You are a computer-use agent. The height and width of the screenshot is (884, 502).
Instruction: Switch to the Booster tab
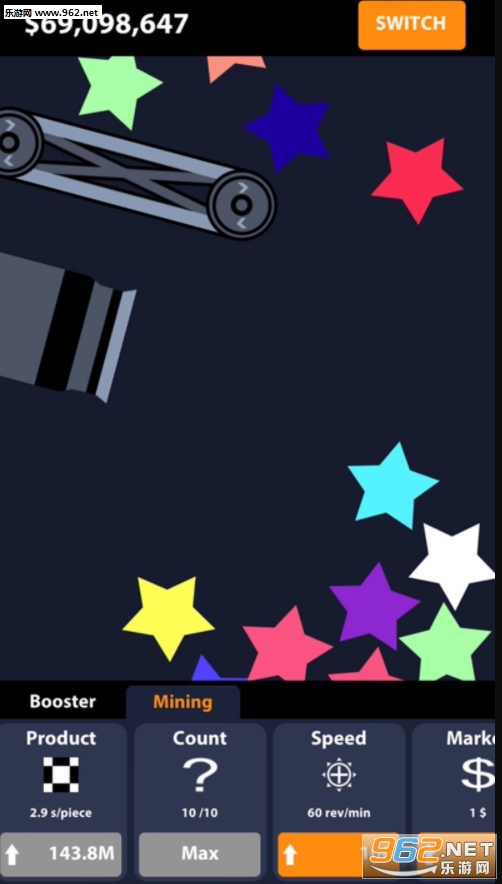[63, 701]
